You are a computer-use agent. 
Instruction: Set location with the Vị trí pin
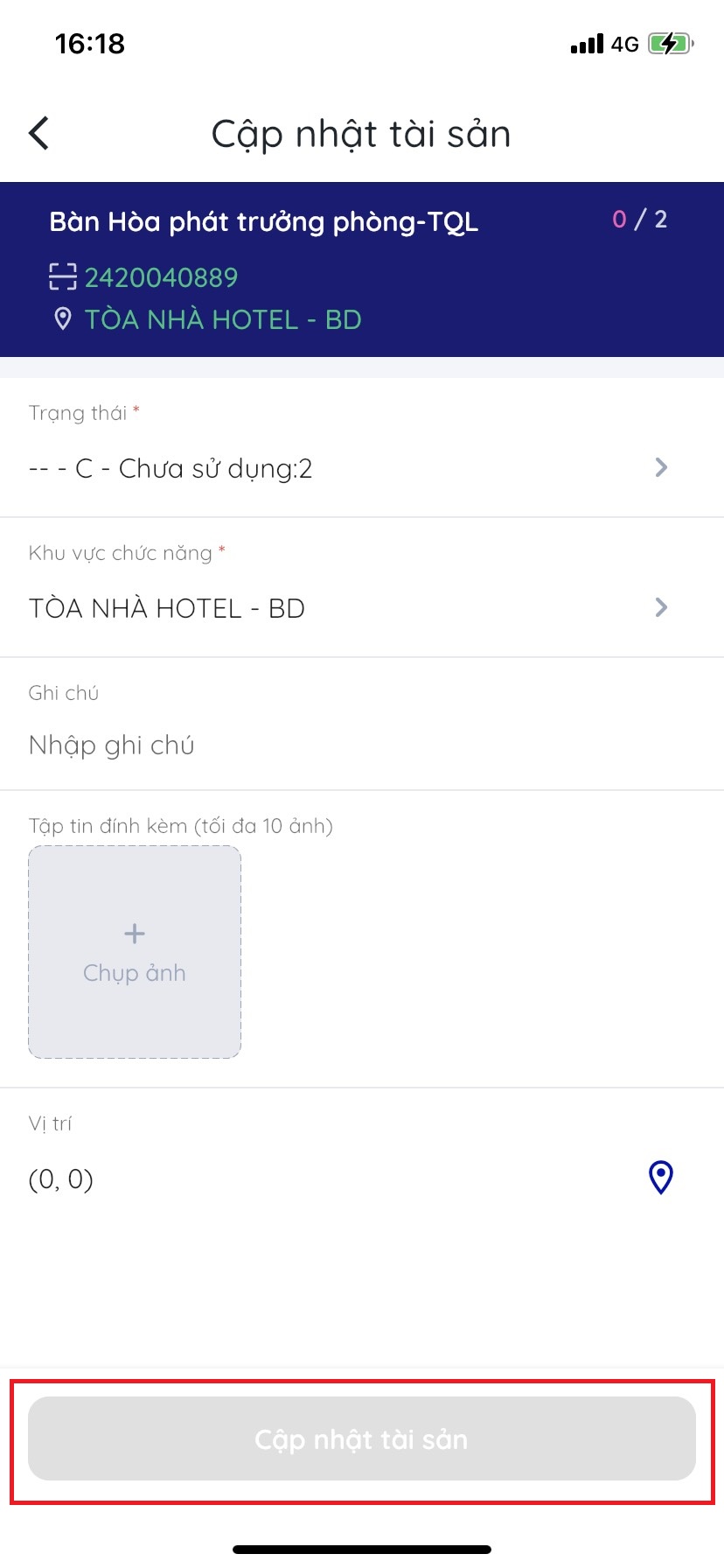(x=661, y=1178)
